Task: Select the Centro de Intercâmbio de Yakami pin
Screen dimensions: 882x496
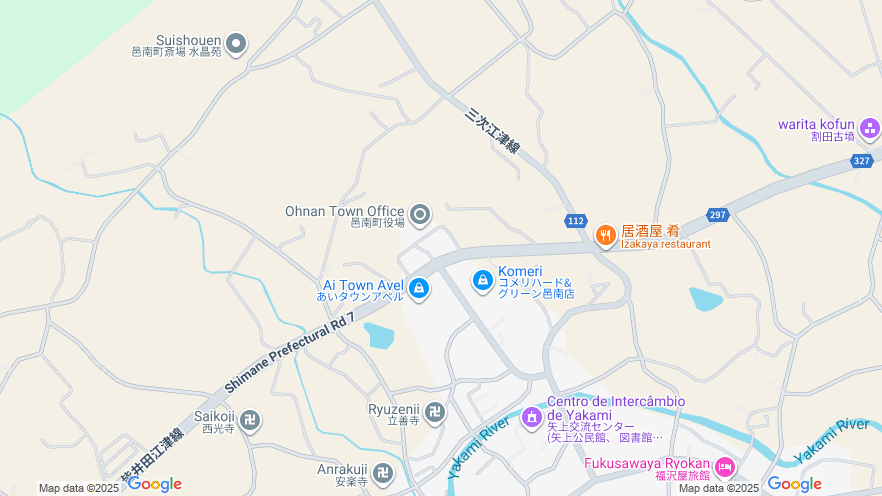Action: (531, 415)
